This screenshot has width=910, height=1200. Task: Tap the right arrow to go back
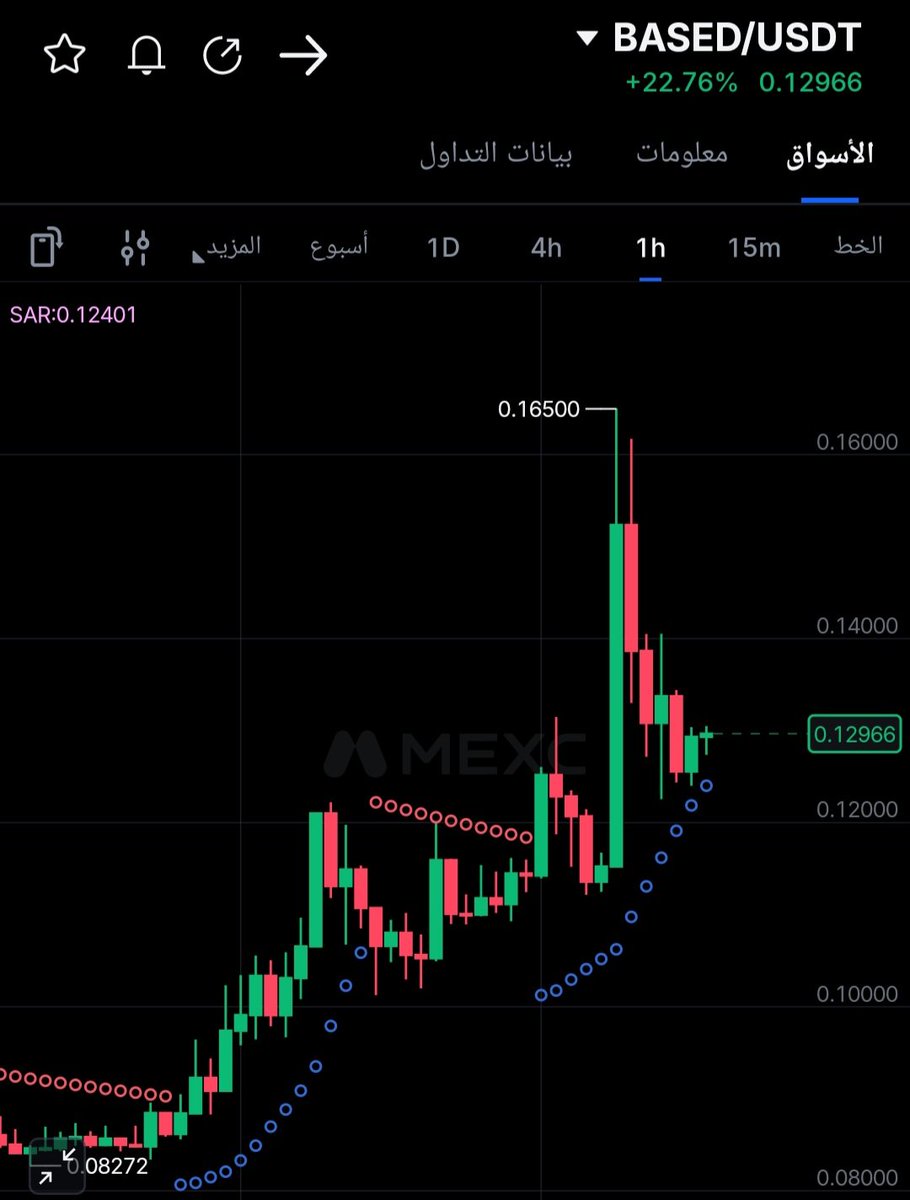point(303,55)
